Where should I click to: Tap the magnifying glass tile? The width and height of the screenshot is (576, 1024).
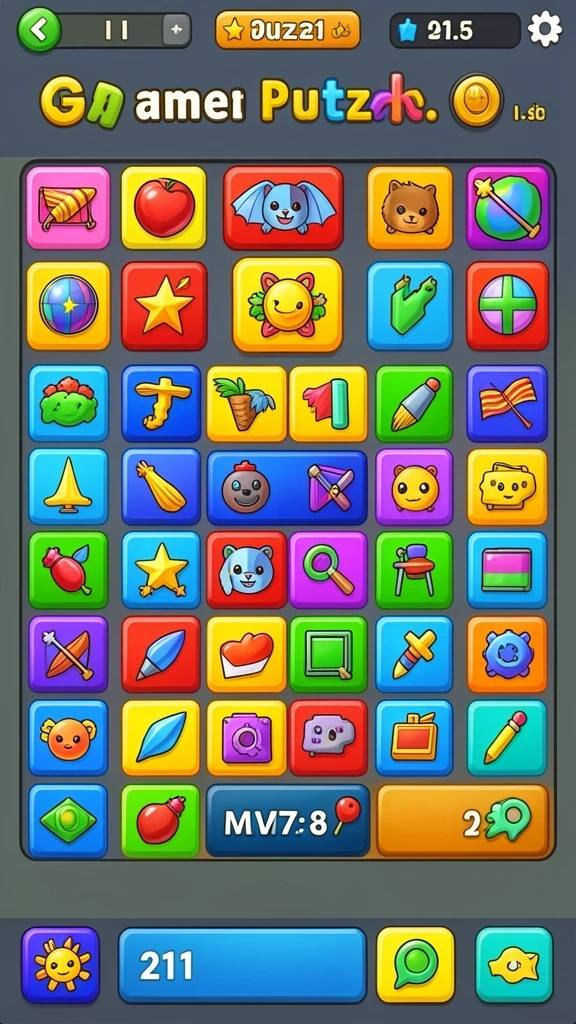point(328,569)
